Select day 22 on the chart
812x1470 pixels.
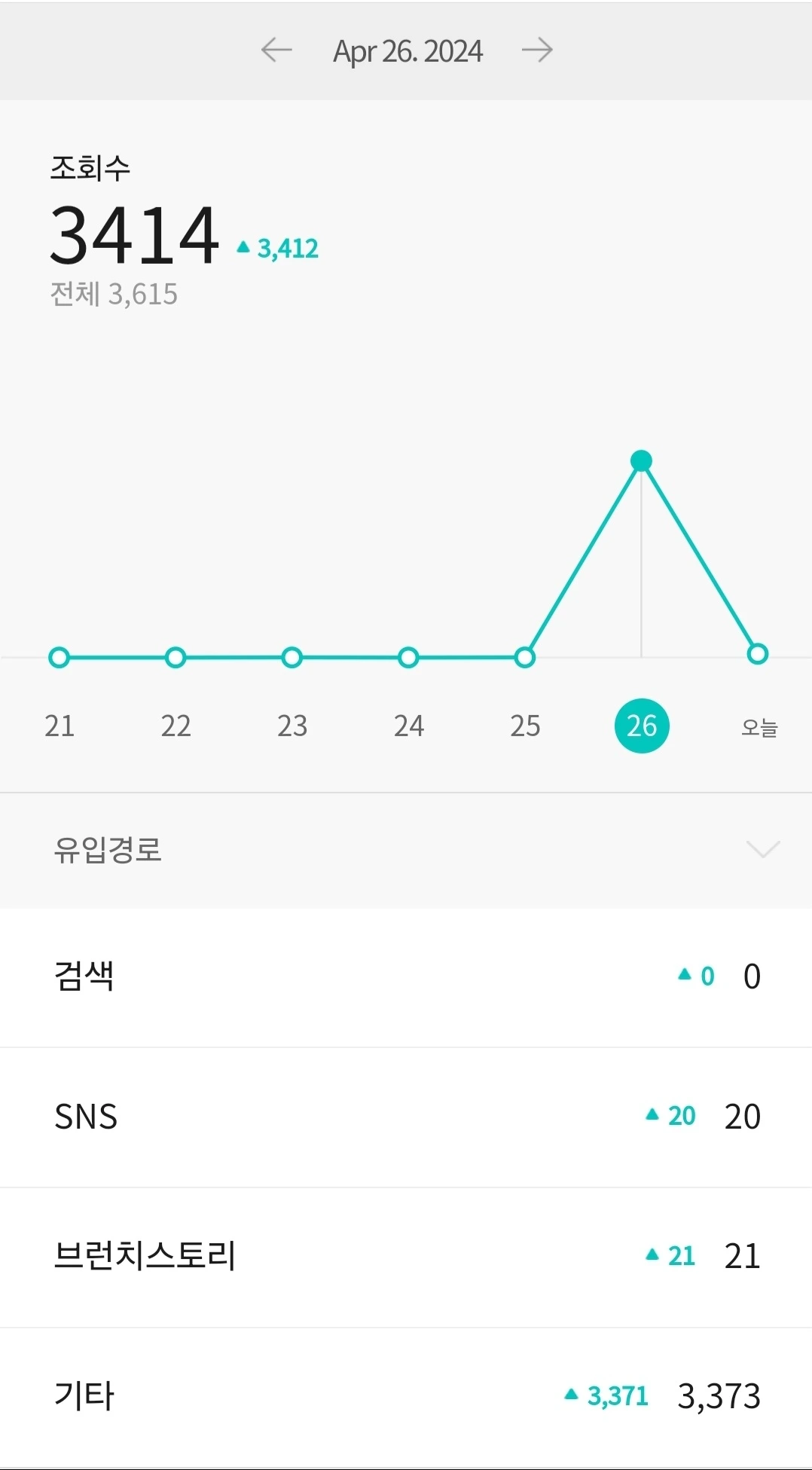tap(176, 726)
